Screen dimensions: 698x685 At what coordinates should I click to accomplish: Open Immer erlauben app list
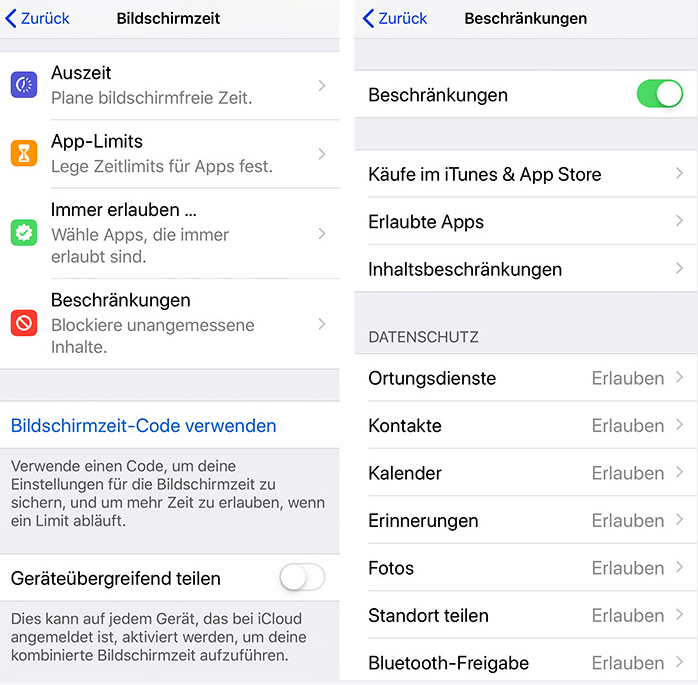tap(170, 233)
